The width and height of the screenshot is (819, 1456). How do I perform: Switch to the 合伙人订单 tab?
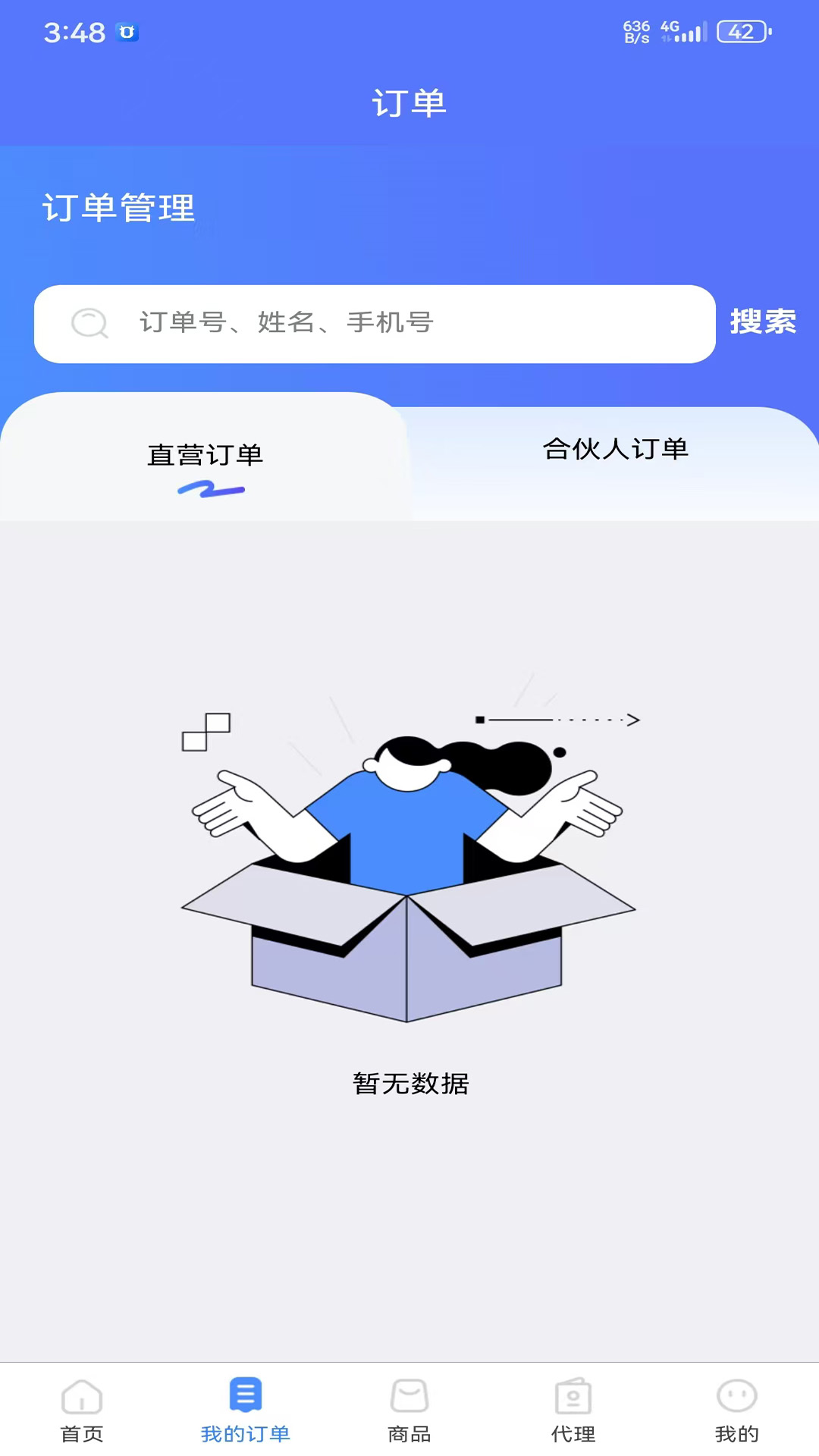click(x=615, y=450)
